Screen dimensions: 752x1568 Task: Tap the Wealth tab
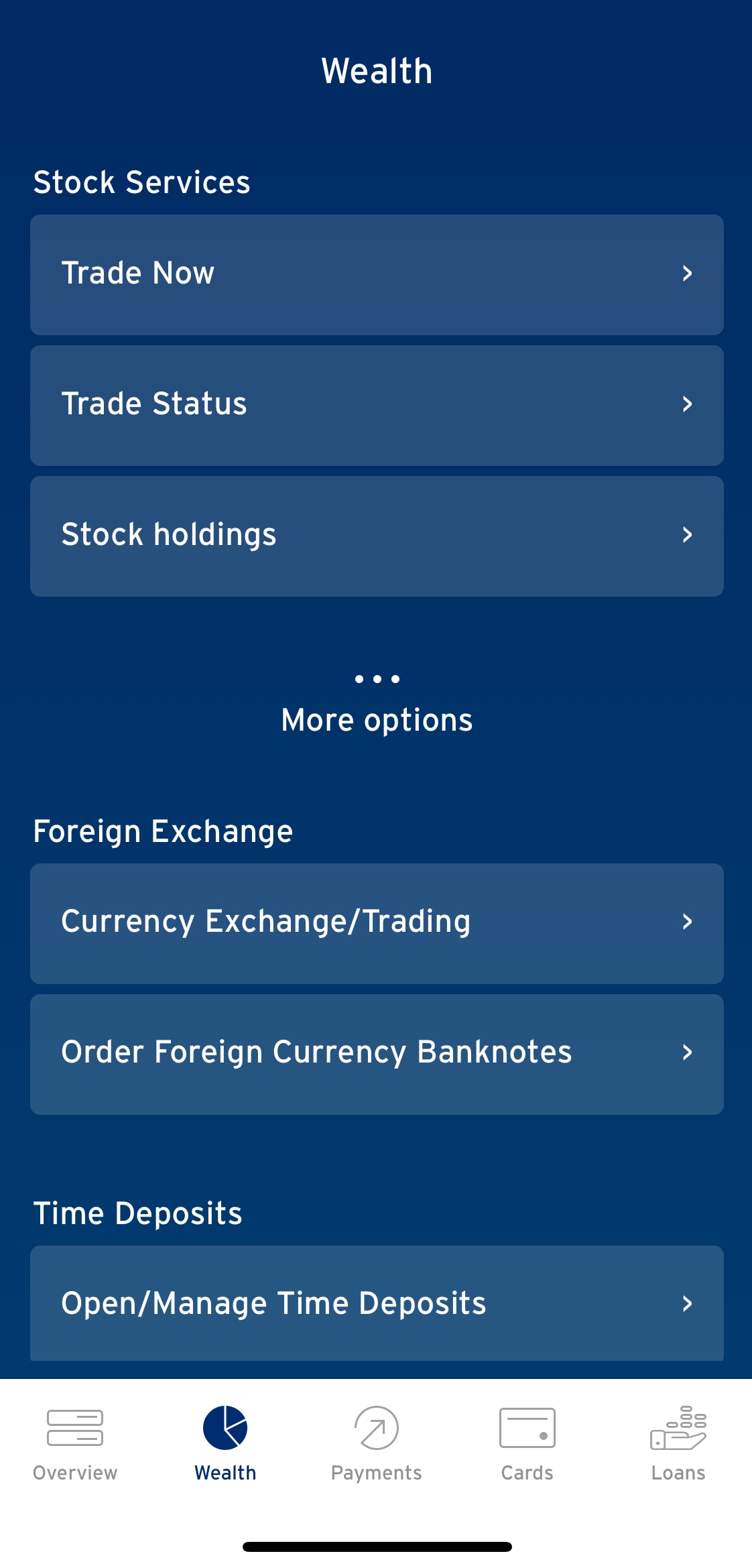225,1443
